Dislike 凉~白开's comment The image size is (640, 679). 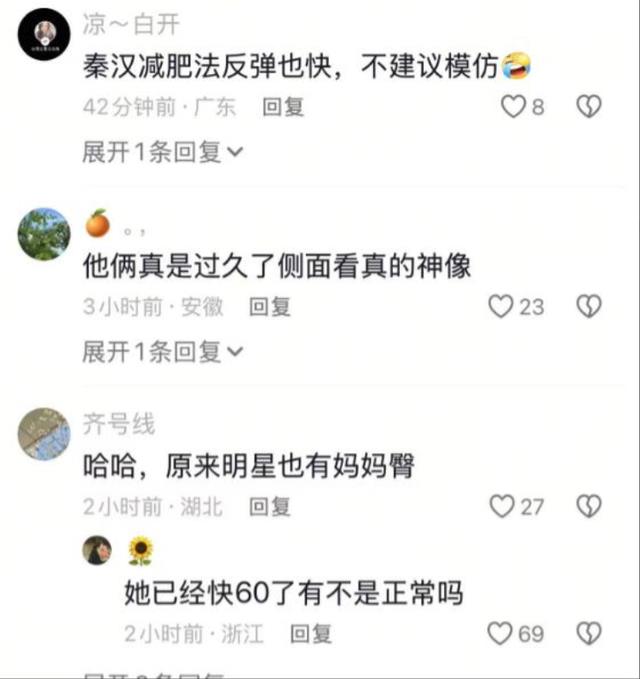pos(590,106)
